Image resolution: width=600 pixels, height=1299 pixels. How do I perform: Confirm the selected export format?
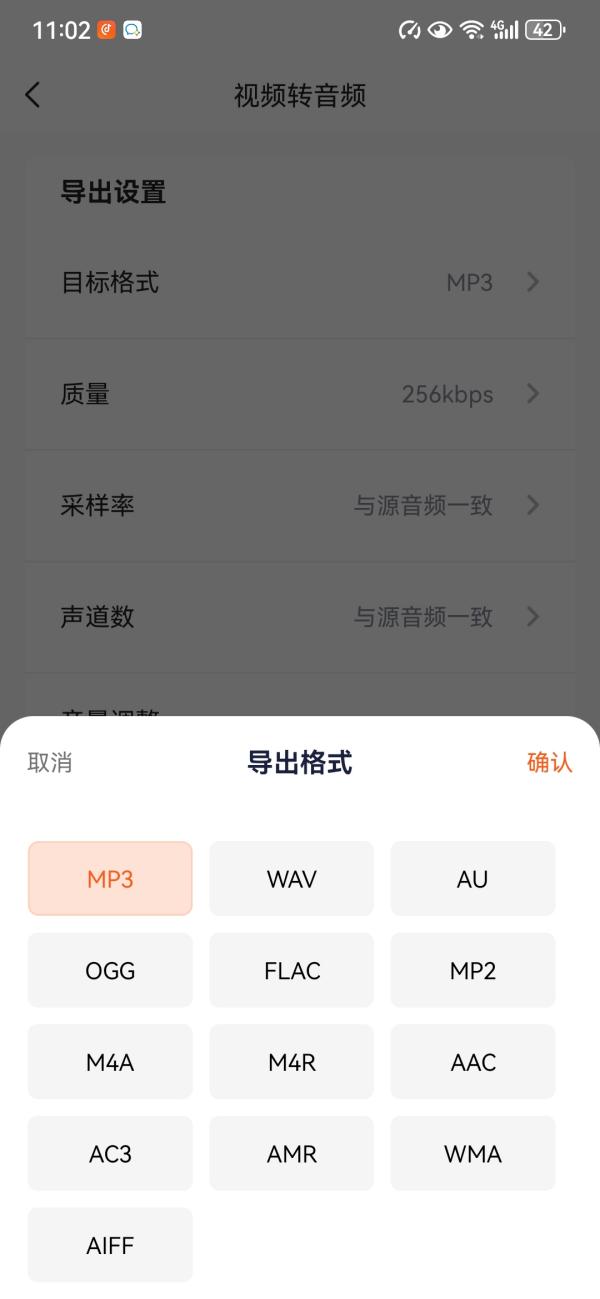tap(549, 763)
